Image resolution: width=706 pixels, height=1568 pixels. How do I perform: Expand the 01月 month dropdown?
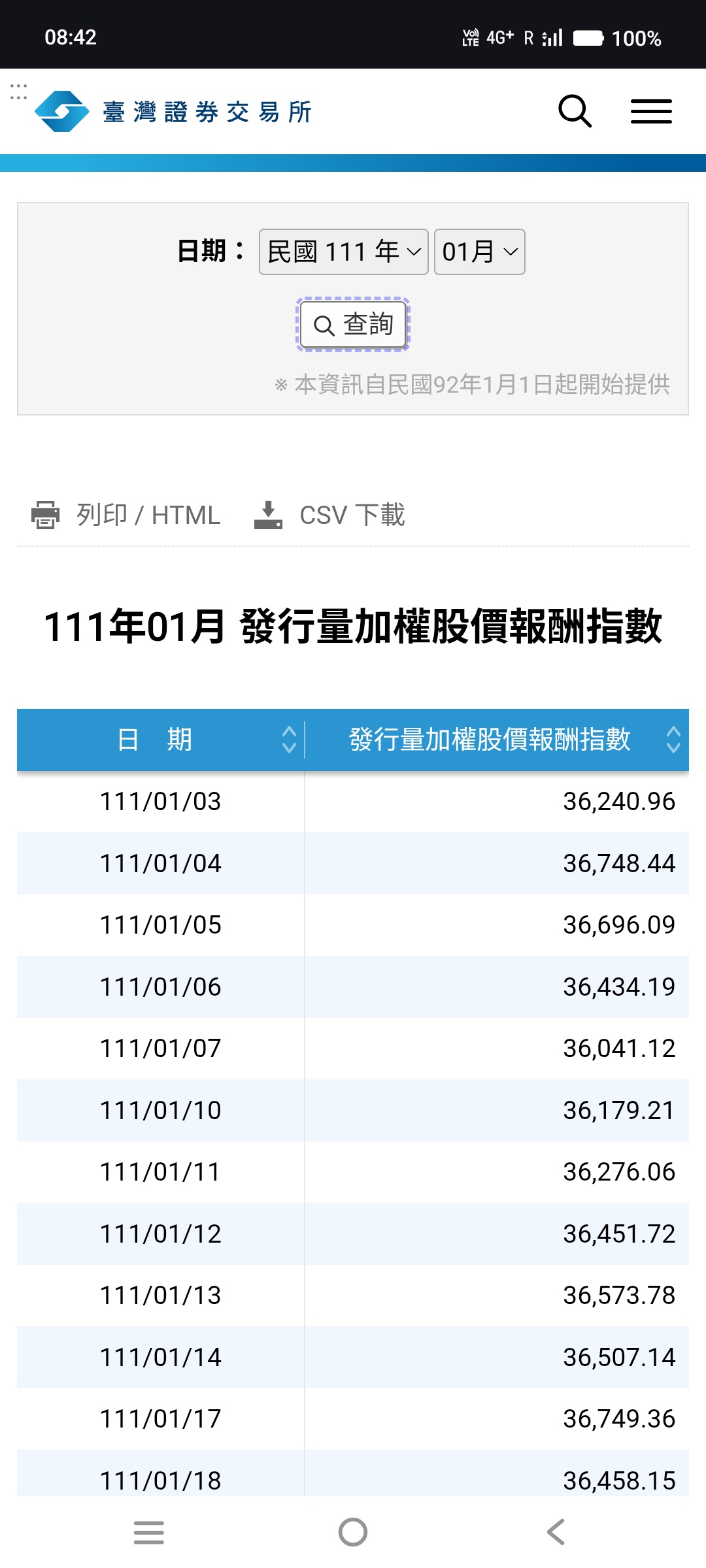tap(479, 252)
